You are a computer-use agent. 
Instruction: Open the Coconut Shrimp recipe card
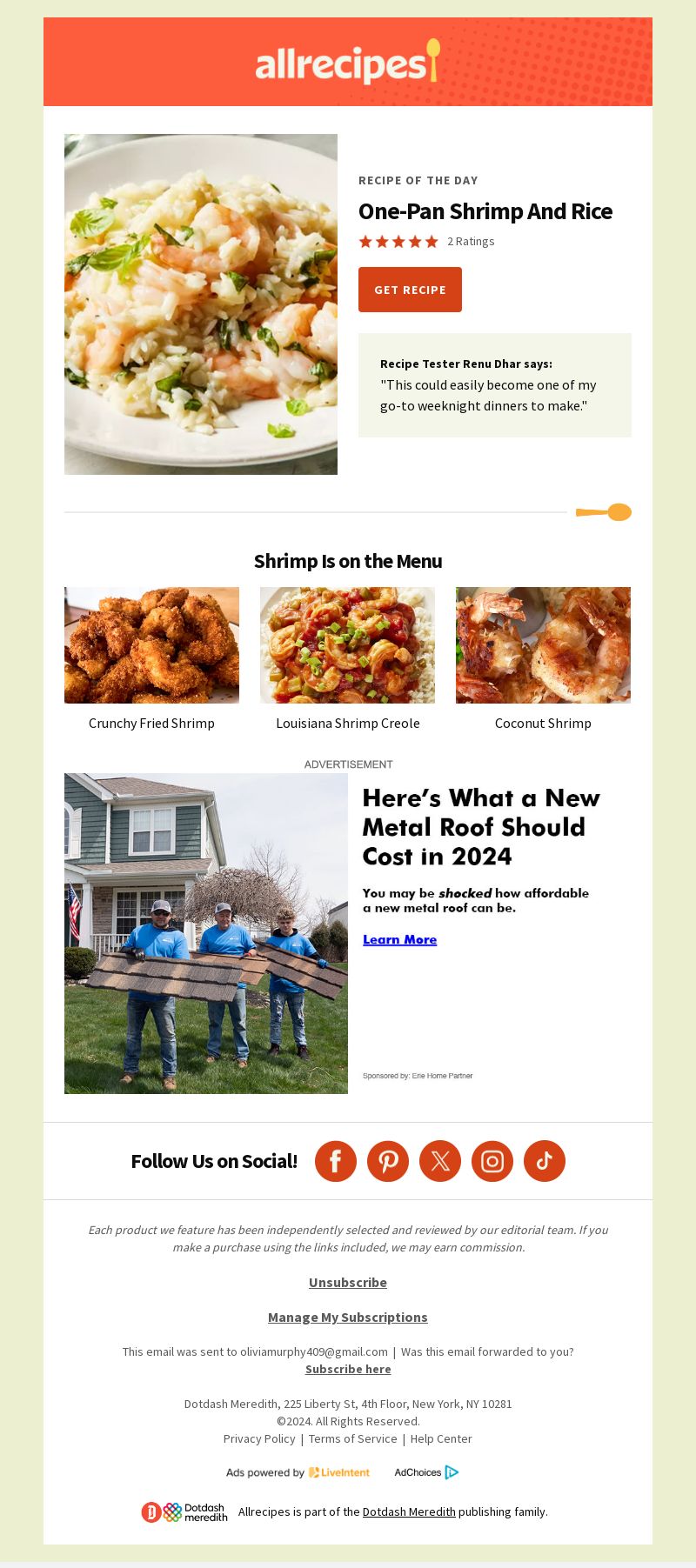[543, 658]
